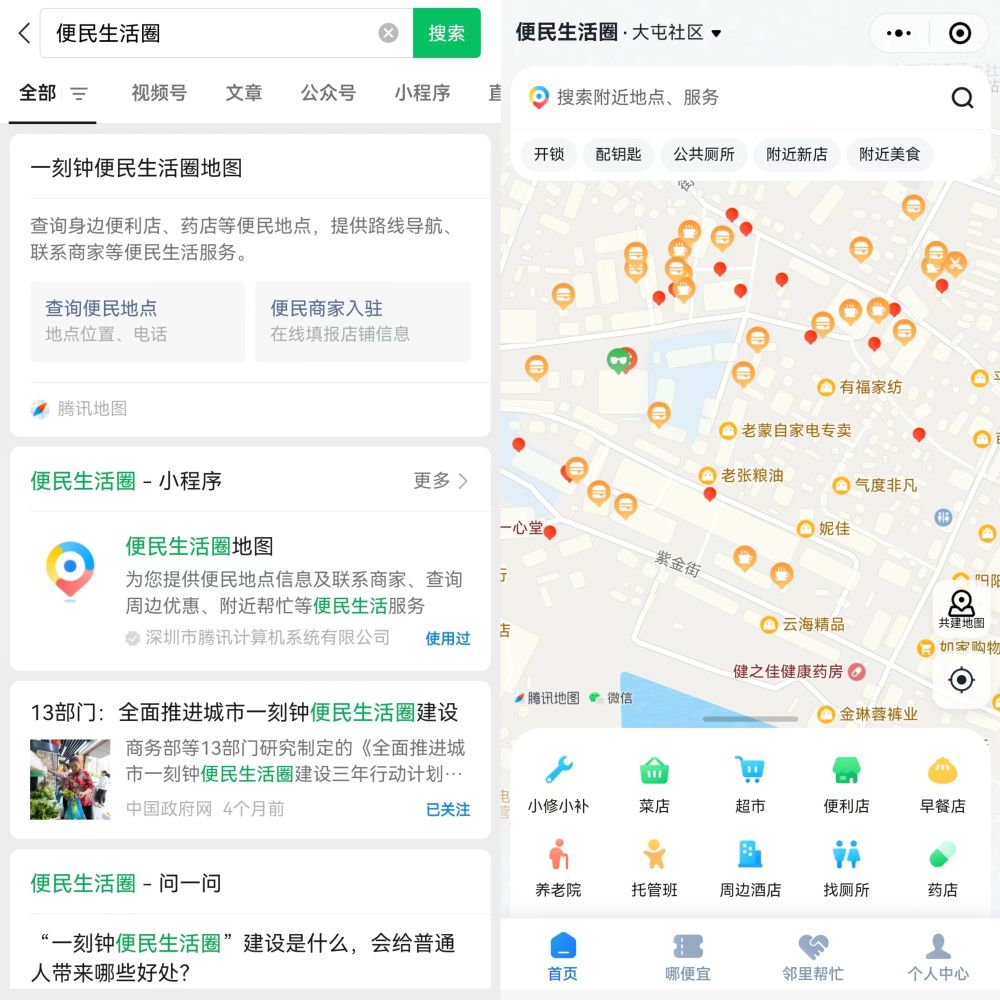Image resolution: width=1000 pixels, height=1000 pixels.
Task: Open the mini program three-dot menu
Action: 899,33
